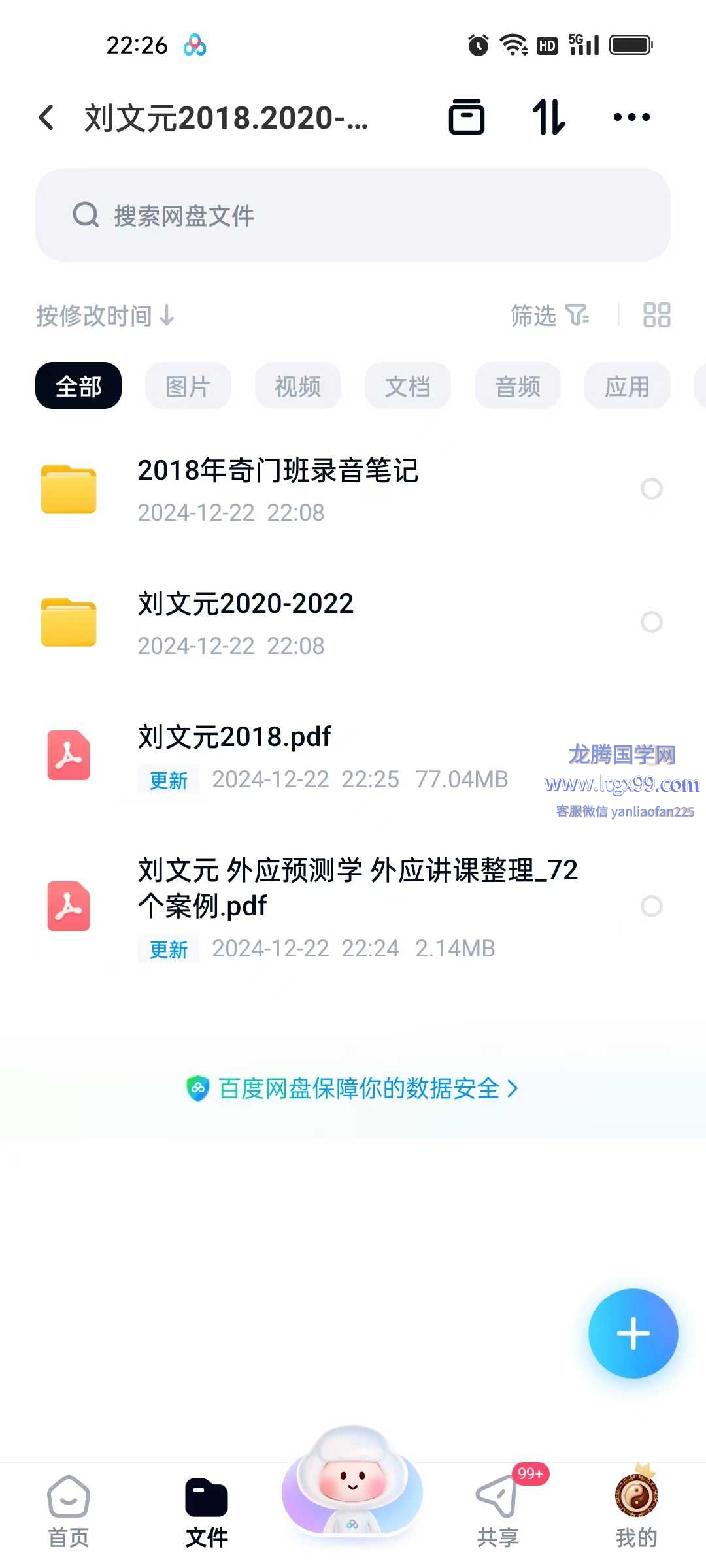The width and height of the screenshot is (706, 1568).
Task: Open the archive box icon in header
Action: [x=467, y=118]
